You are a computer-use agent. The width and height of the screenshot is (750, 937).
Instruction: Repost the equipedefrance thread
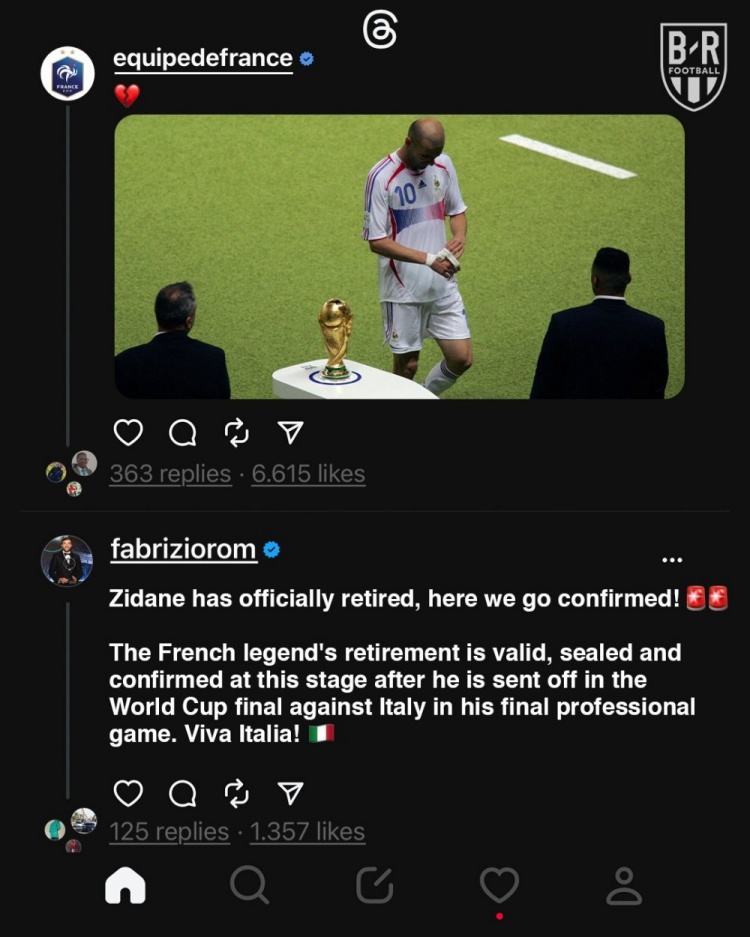click(x=237, y=432)
